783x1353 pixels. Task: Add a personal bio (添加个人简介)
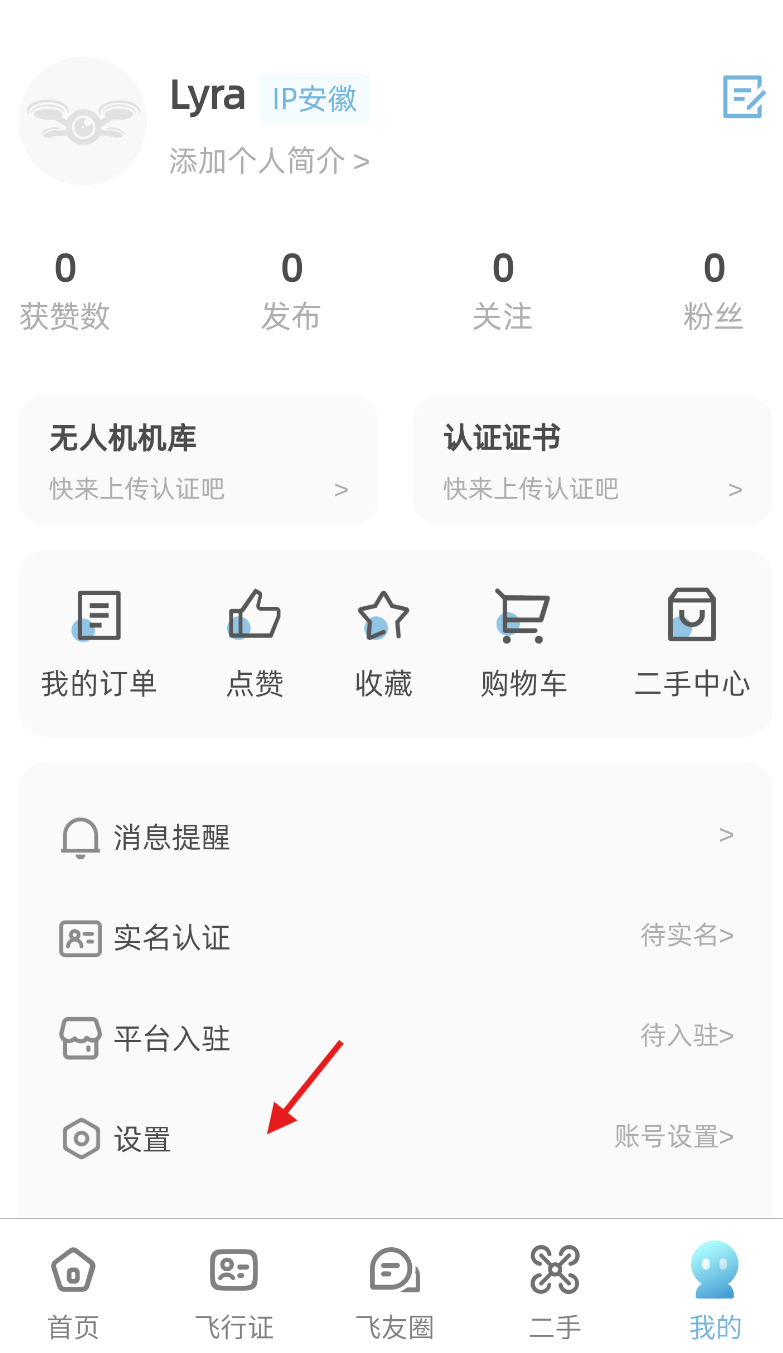click(x=269, y=161)
